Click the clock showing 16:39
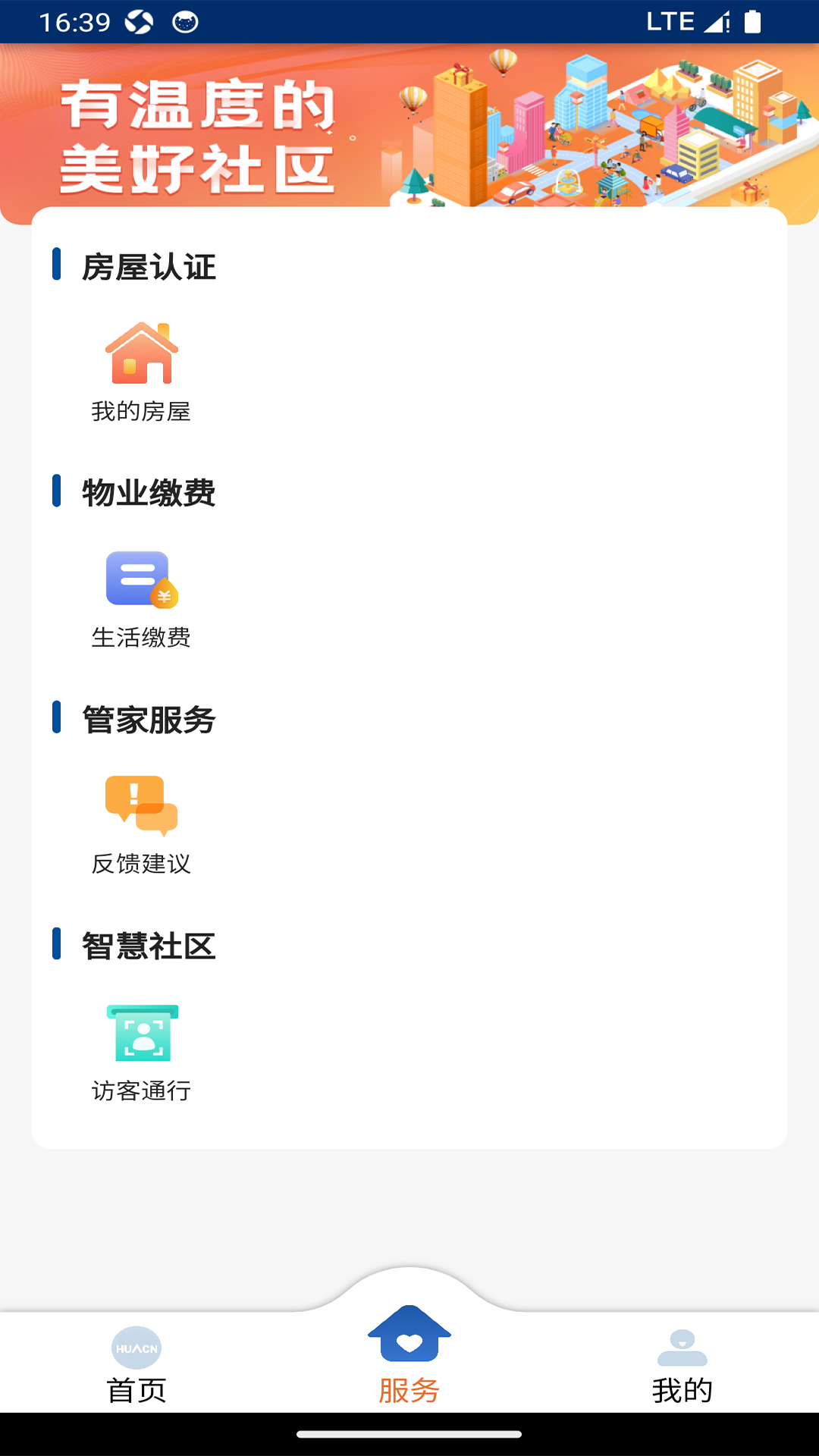 [x=76, y=21]
